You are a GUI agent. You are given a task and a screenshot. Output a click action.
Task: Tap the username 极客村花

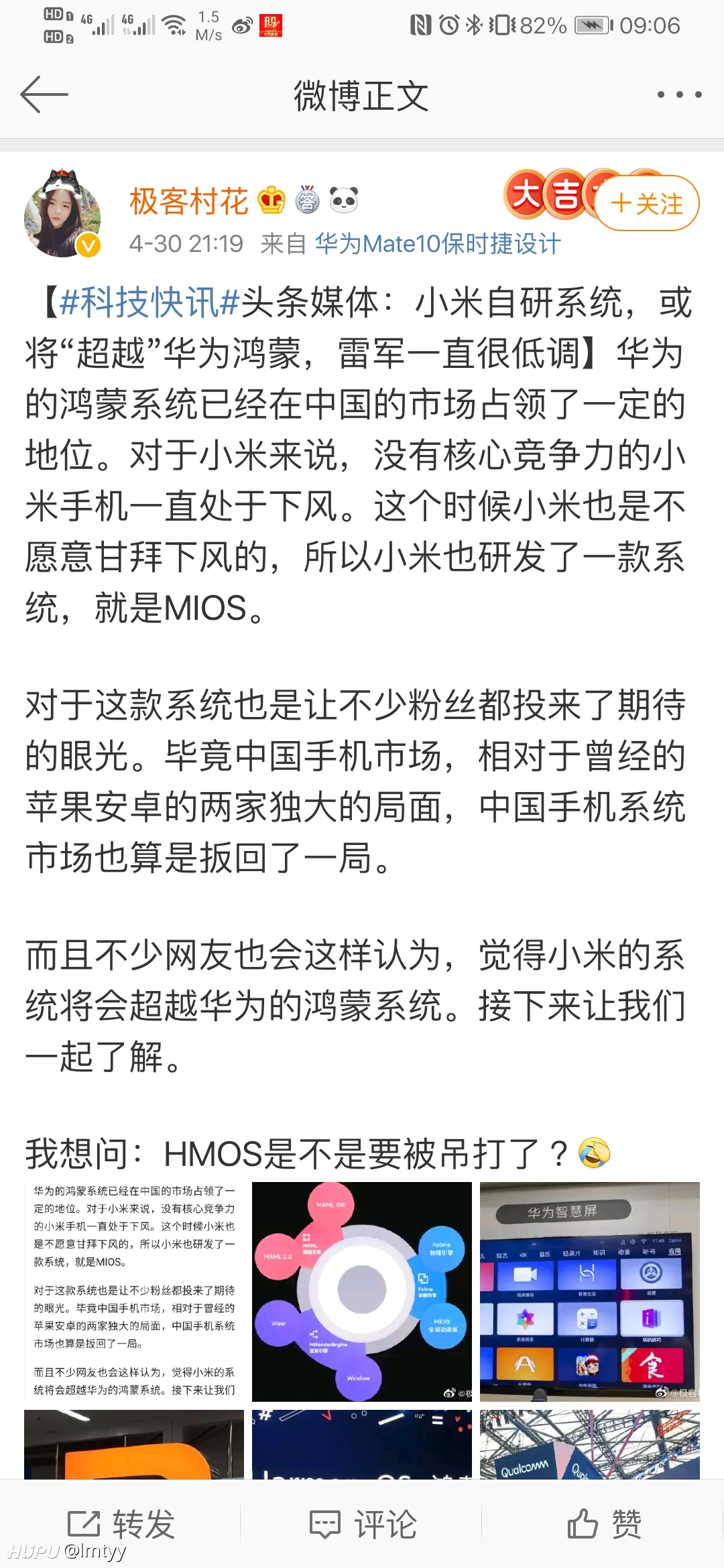click(188, 201)
